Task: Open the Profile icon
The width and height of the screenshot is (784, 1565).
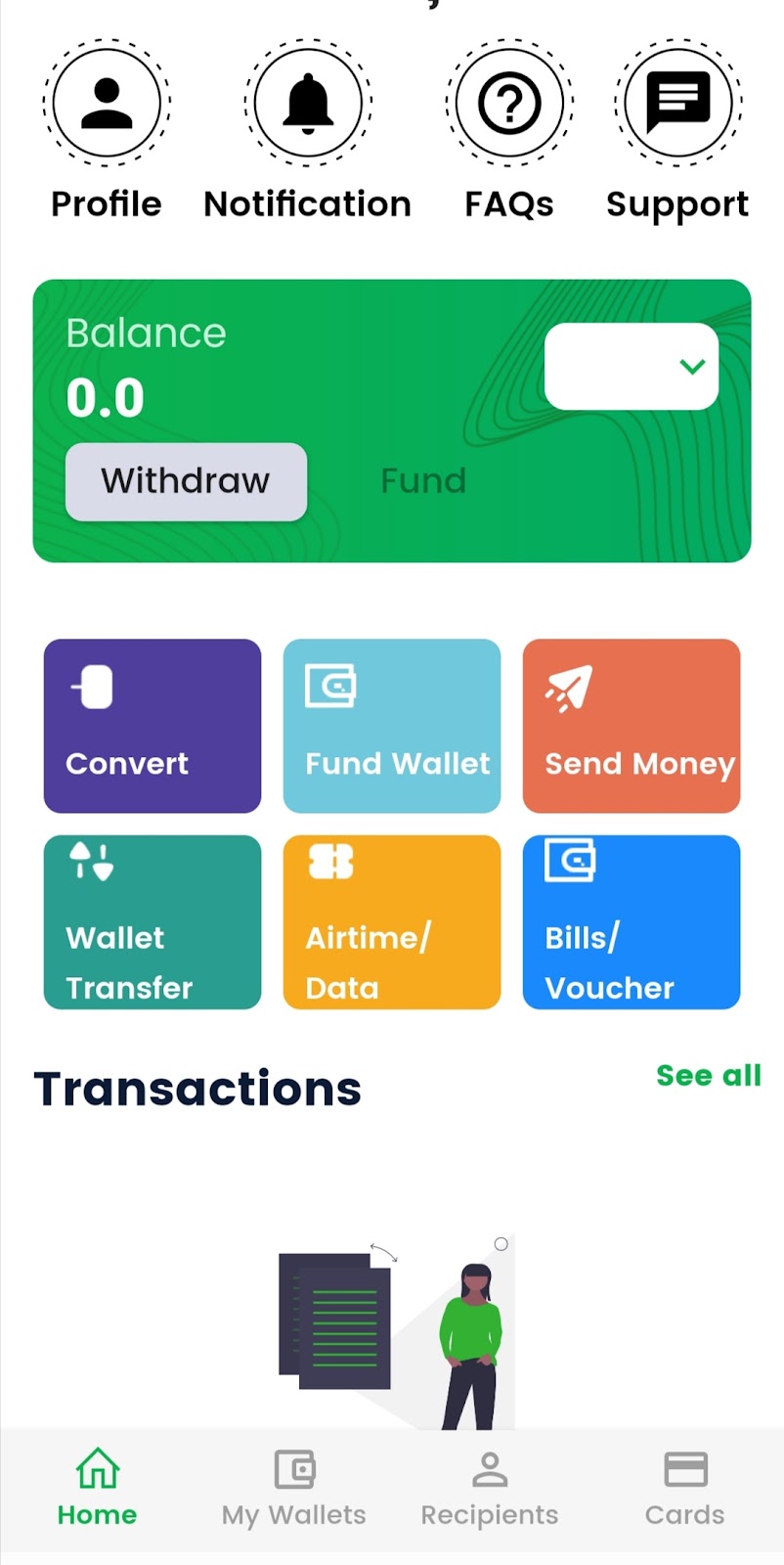Action: point(107,103)
